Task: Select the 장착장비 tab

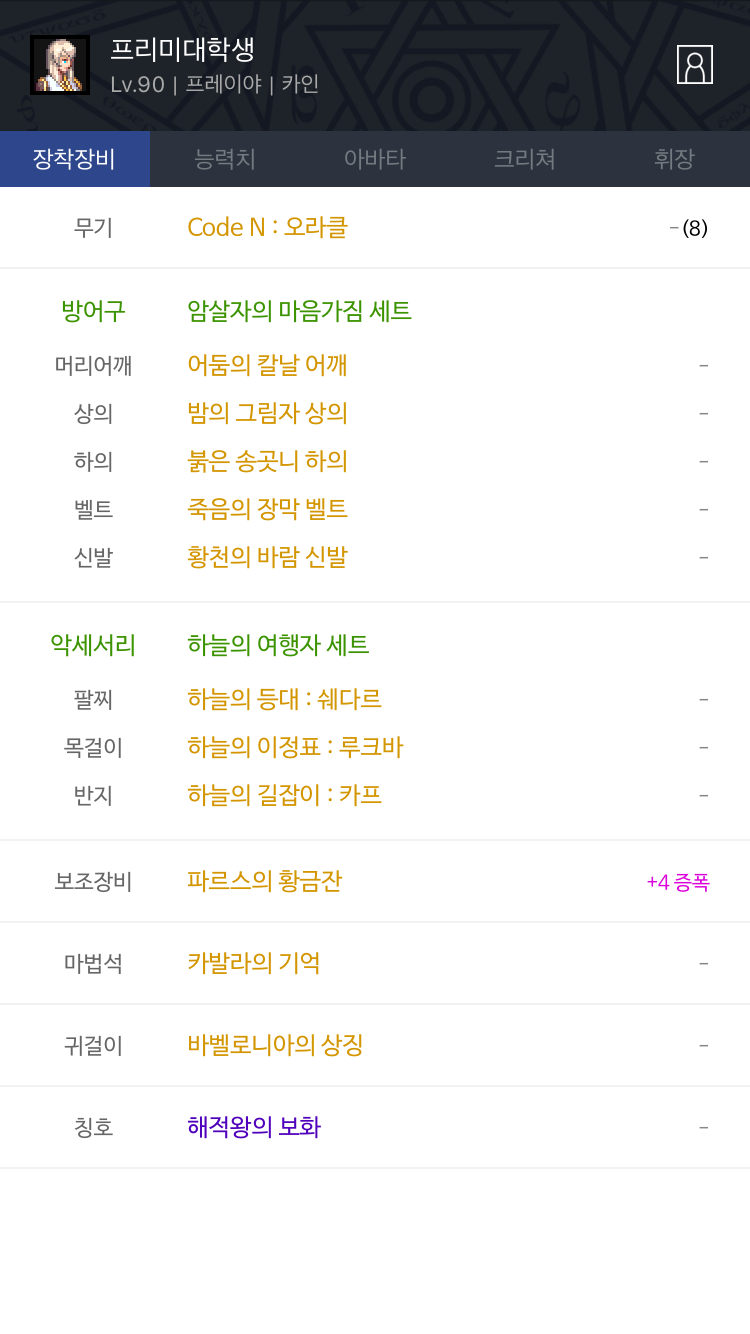Action: coord(75,159)
